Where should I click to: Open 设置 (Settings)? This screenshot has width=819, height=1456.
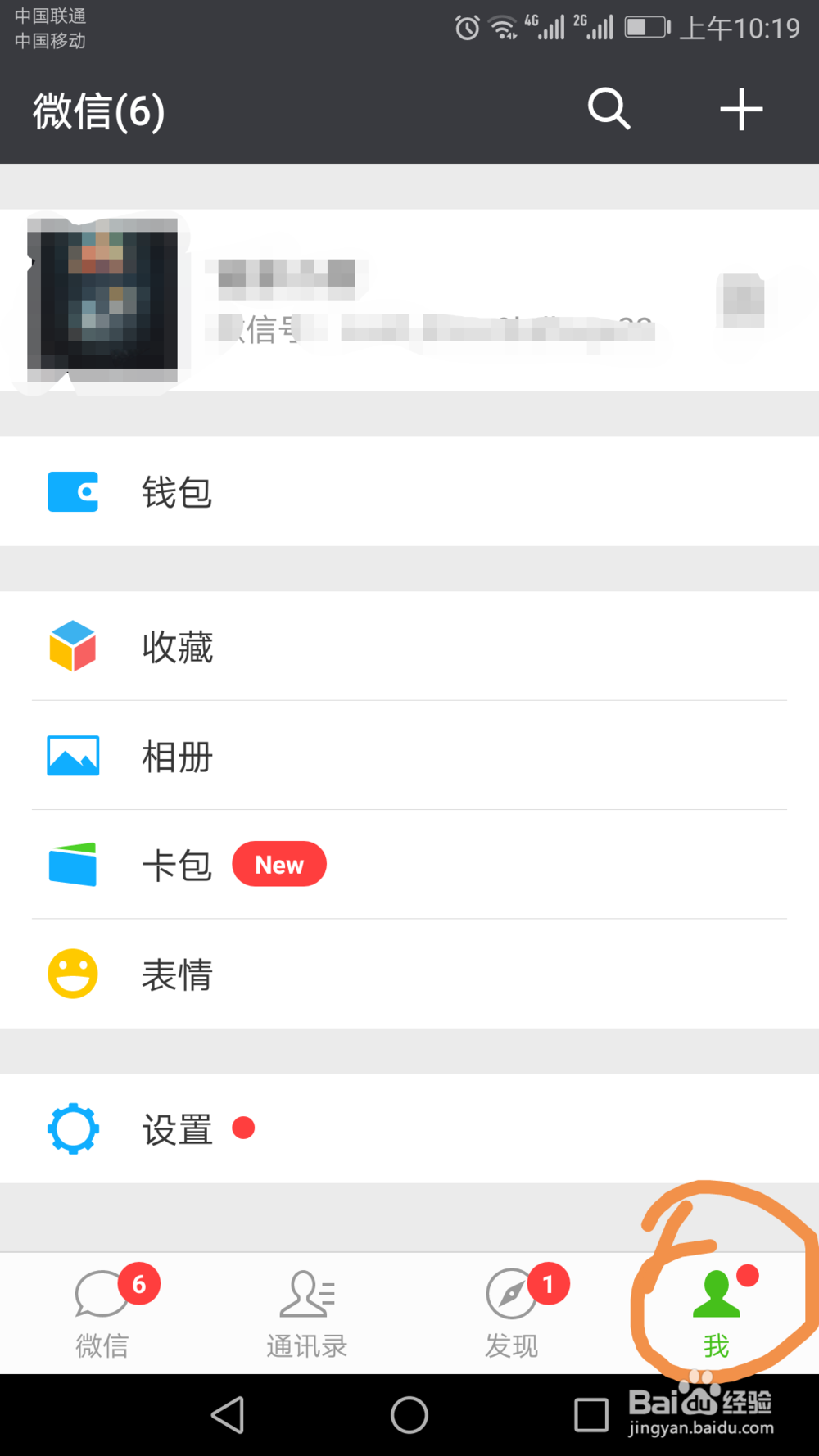[409, 1128]
